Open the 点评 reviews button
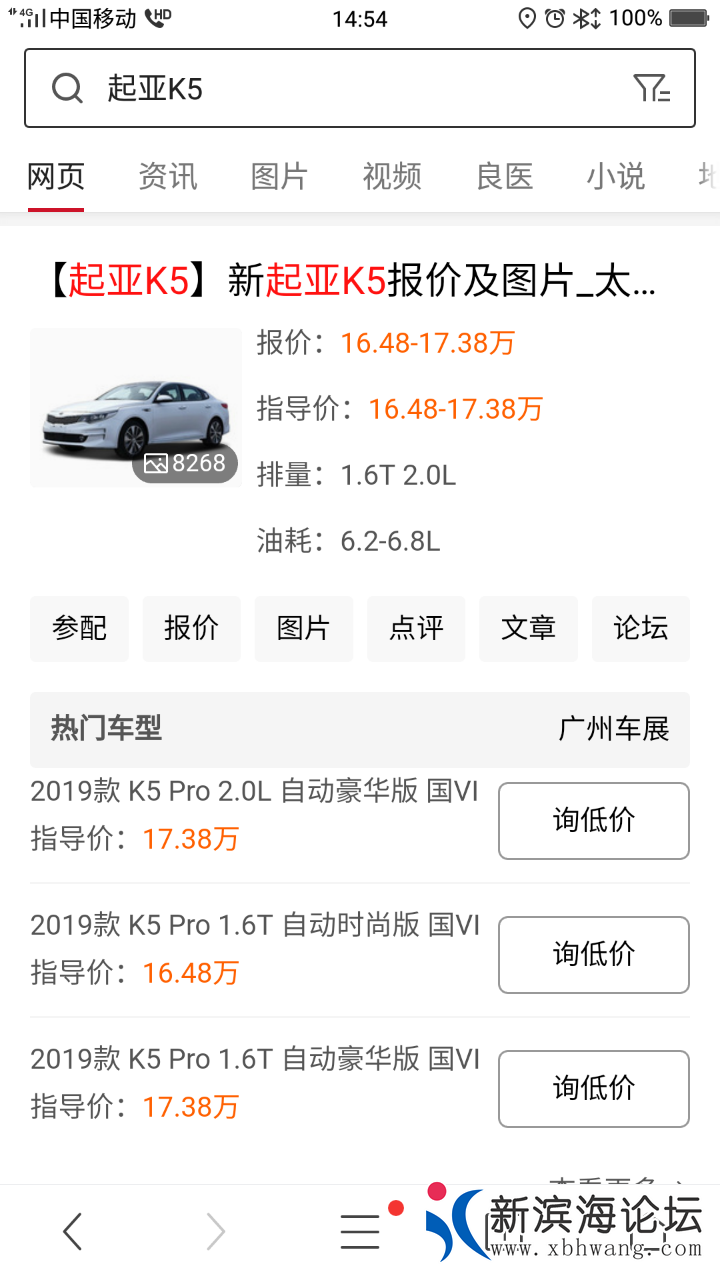 point(416,629)
